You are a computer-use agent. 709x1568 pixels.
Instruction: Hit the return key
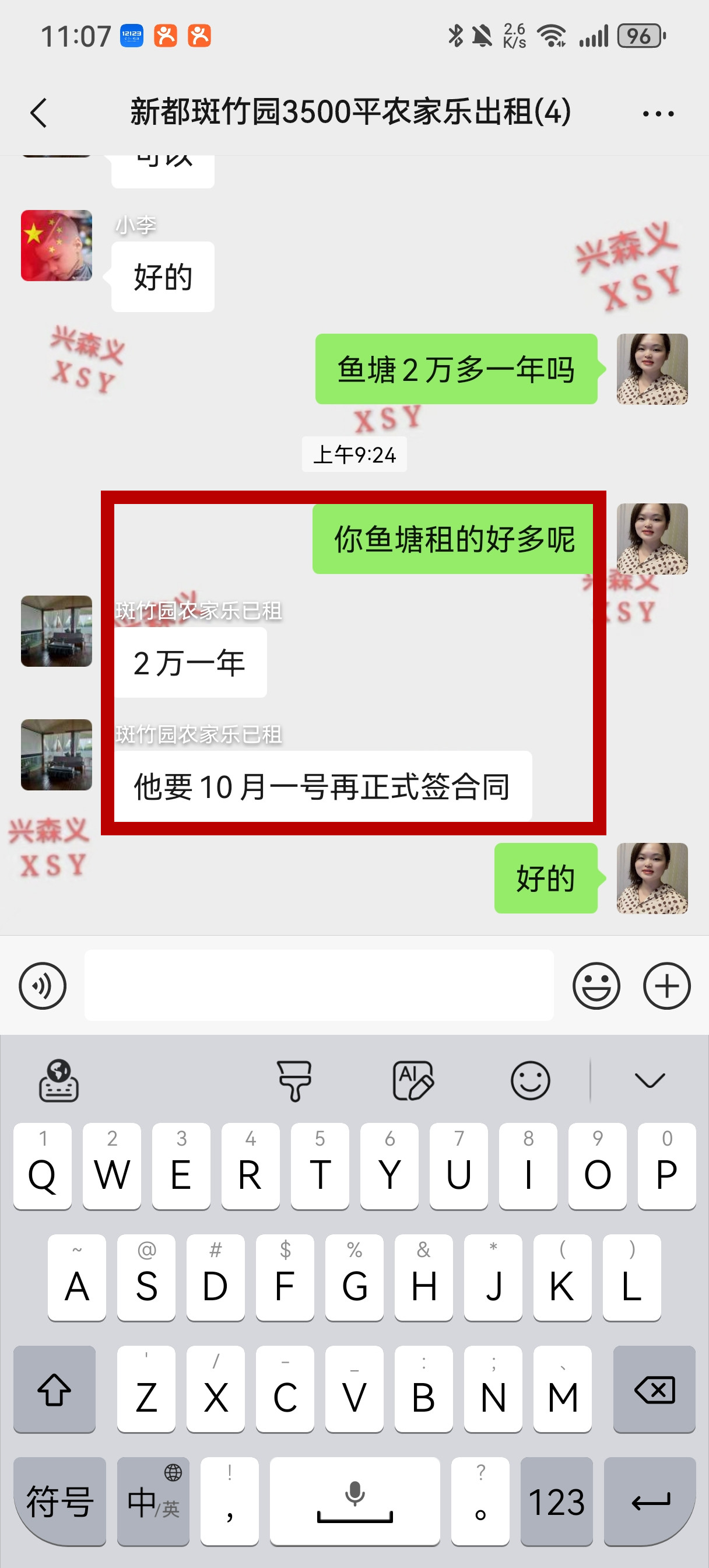(650, 1501)
